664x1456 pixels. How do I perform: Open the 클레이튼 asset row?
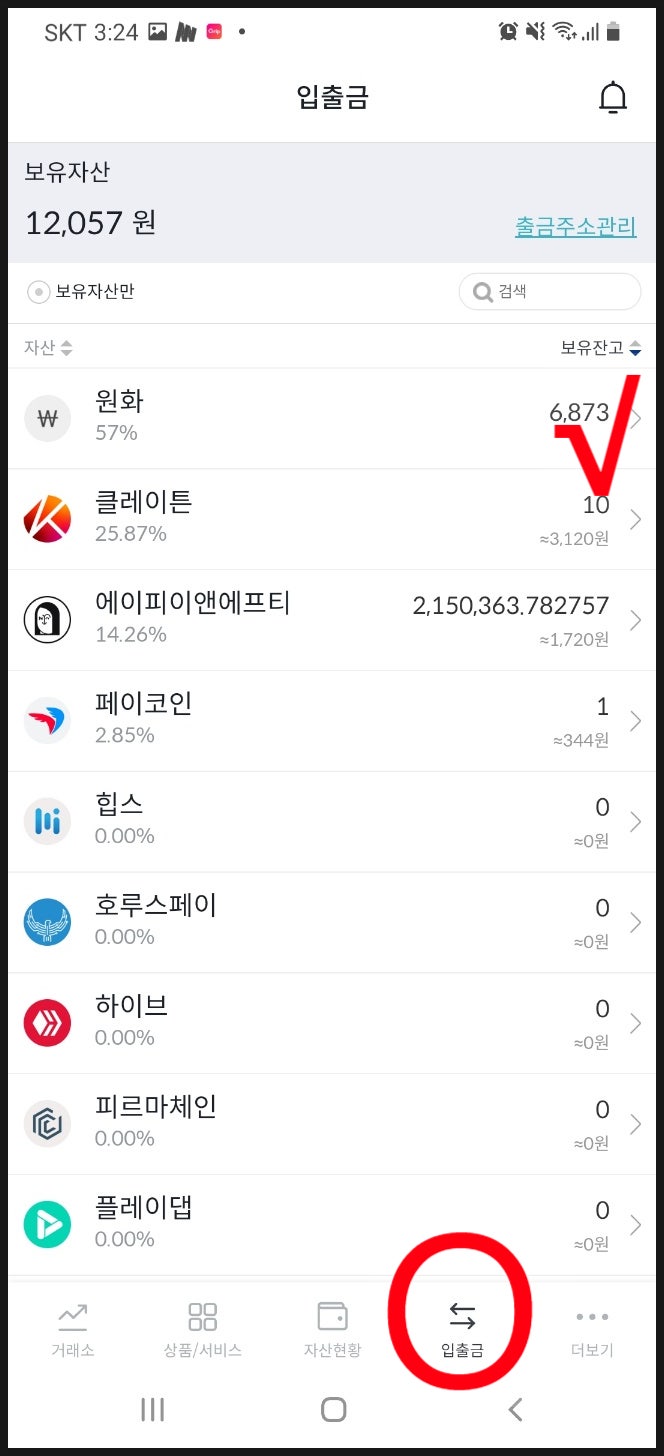tap(332, 519)
